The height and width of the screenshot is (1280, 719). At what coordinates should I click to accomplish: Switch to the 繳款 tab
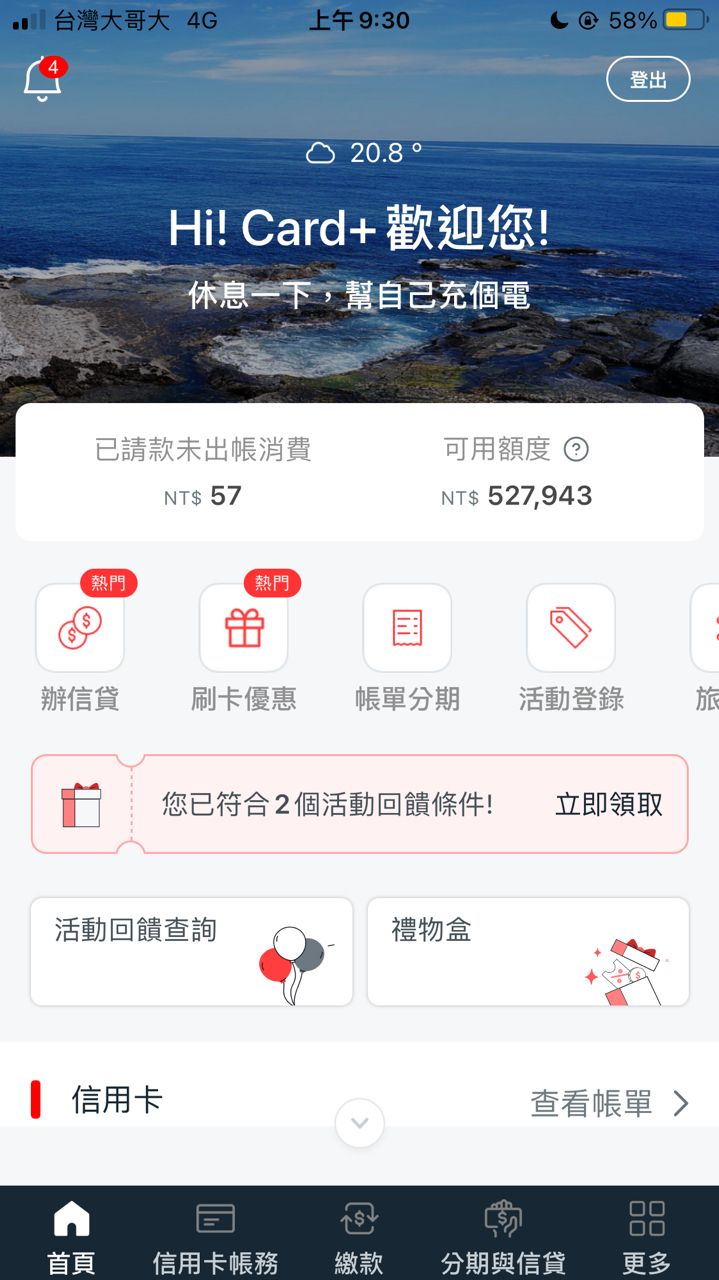click(359, 1237)
